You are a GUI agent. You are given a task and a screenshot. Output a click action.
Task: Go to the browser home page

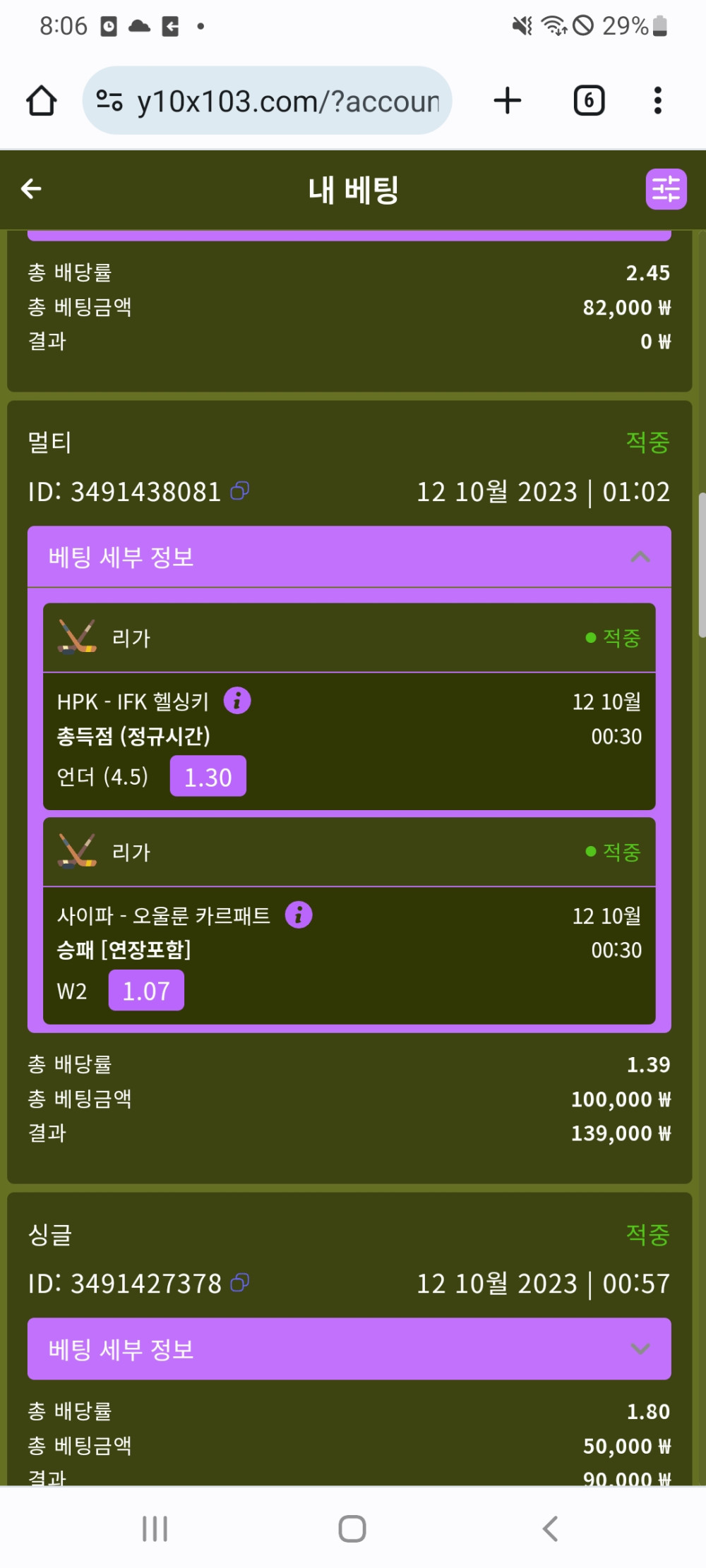[42, 101]
